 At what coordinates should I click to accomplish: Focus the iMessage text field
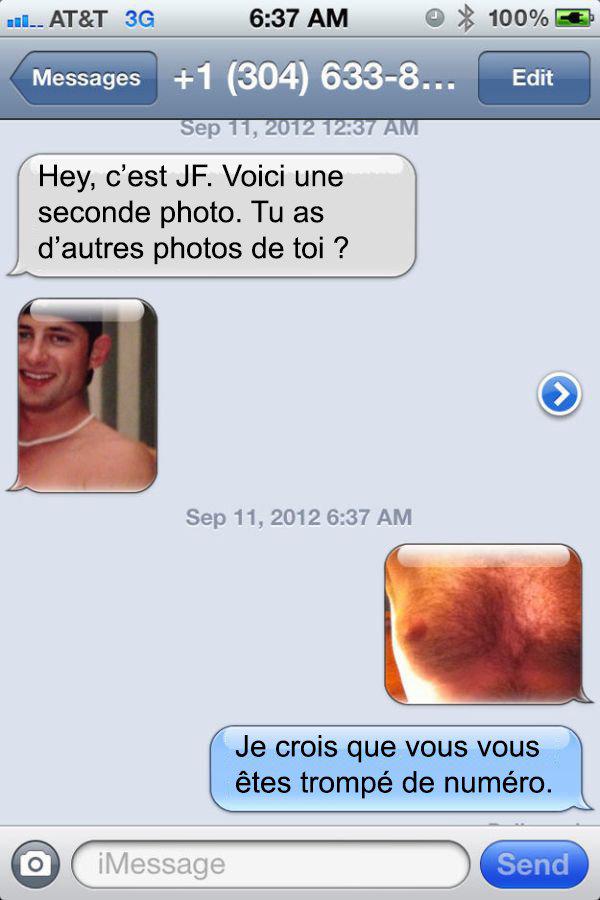[270, 864]
